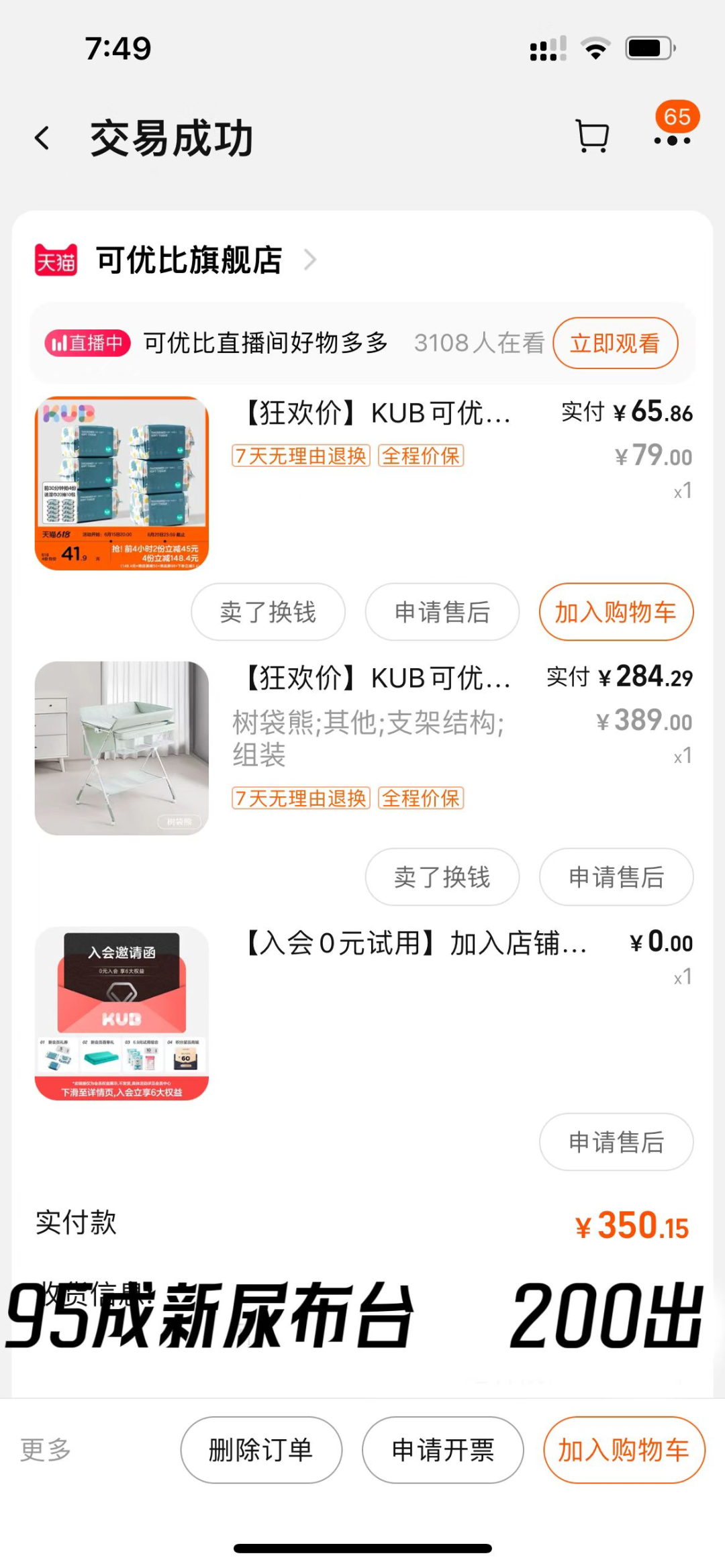This screenshot has width=725, height=1568.
Task: Request after-sales for the ¥284.29 item
Action: (616, 877)
